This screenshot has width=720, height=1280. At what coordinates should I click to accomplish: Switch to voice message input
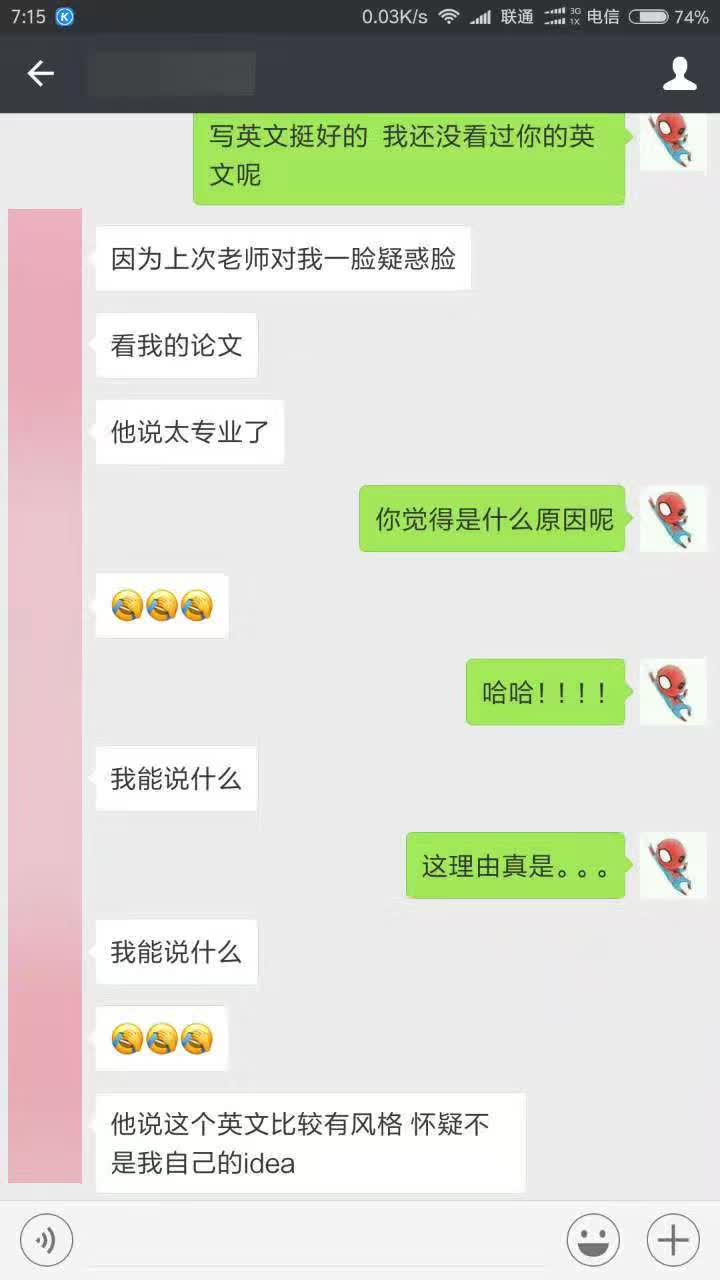(x=46, y=1241)
